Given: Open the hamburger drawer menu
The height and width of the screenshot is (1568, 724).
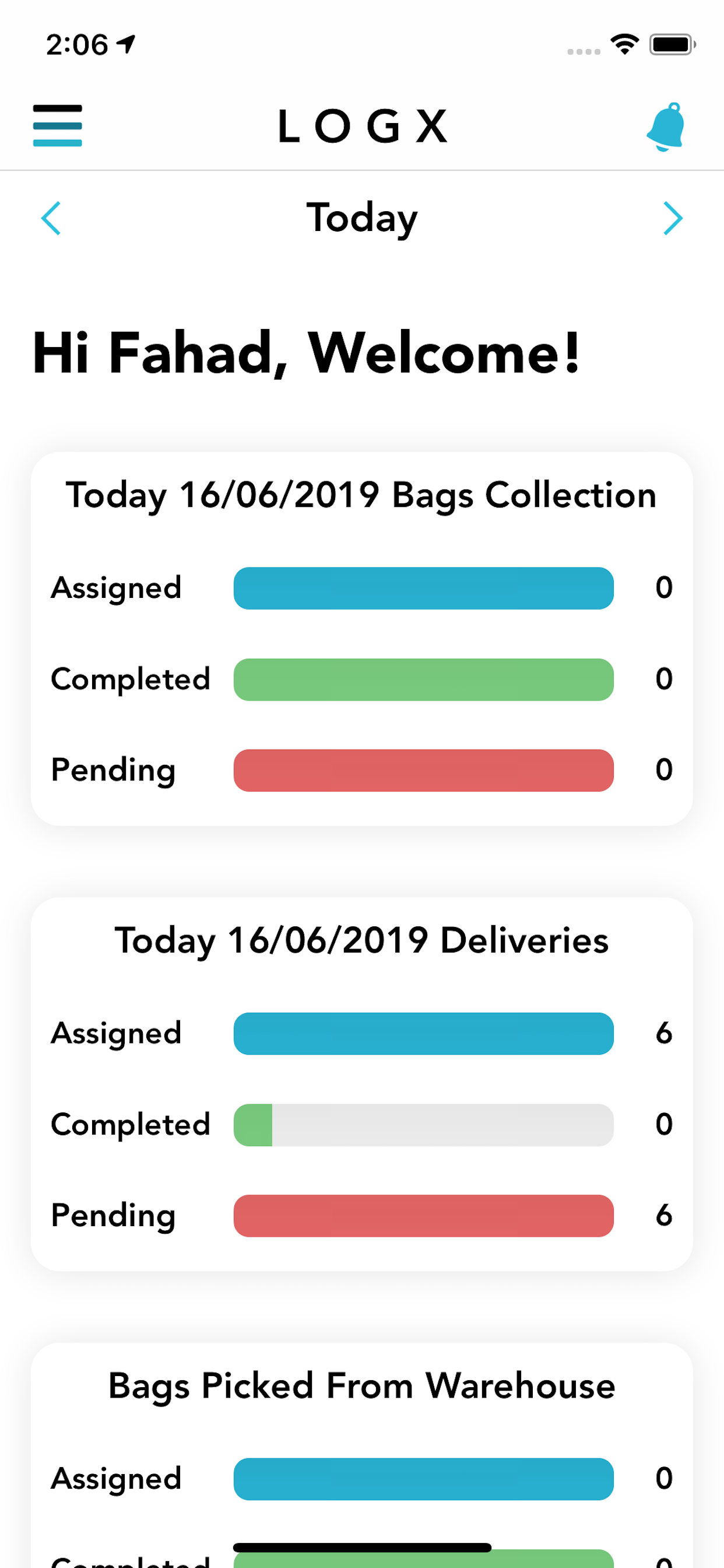Looking at the screenshot, I should (x=57, y=125).
